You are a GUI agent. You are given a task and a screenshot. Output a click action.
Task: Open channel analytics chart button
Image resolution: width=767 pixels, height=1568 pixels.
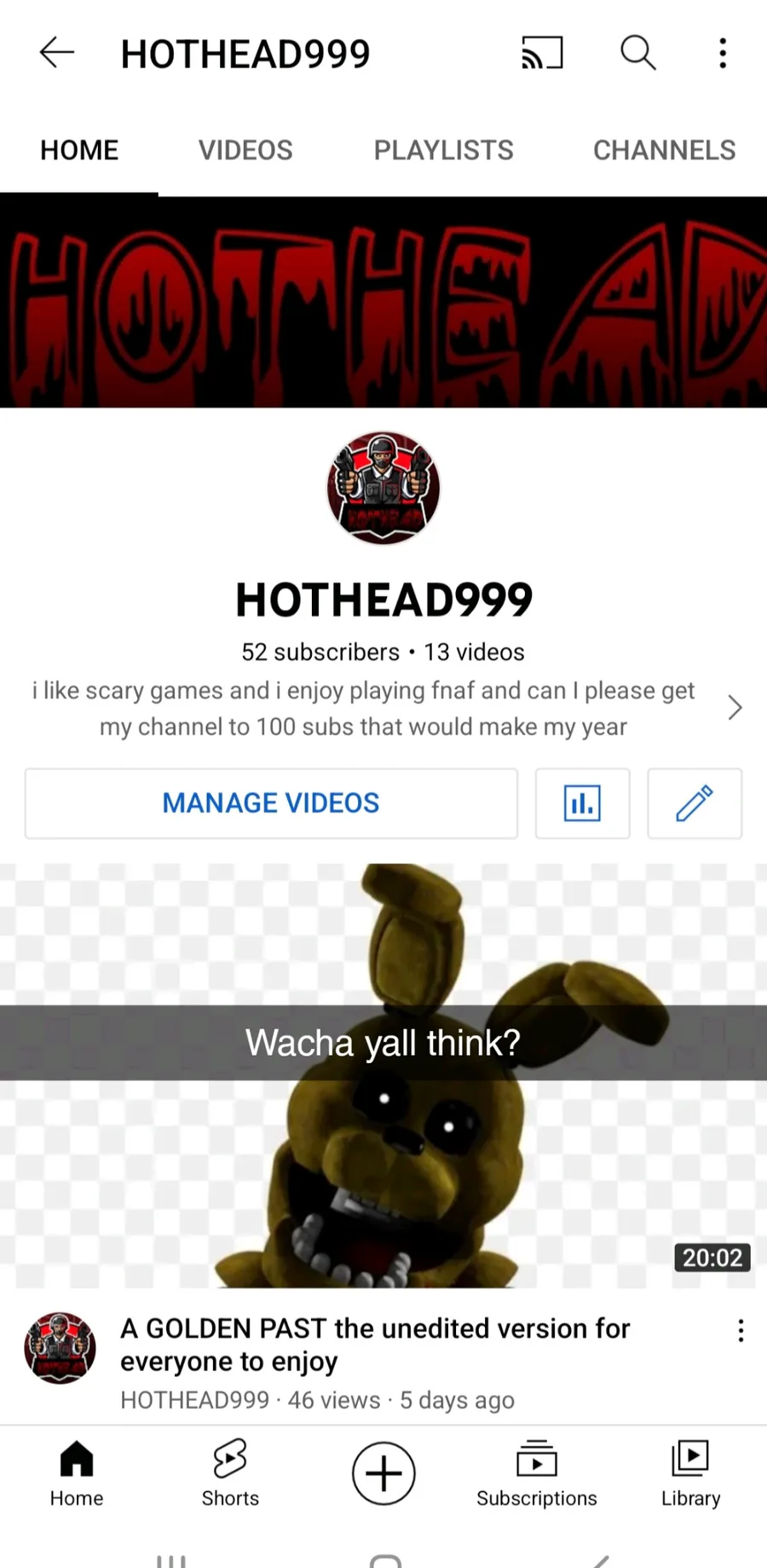[583, 803]
